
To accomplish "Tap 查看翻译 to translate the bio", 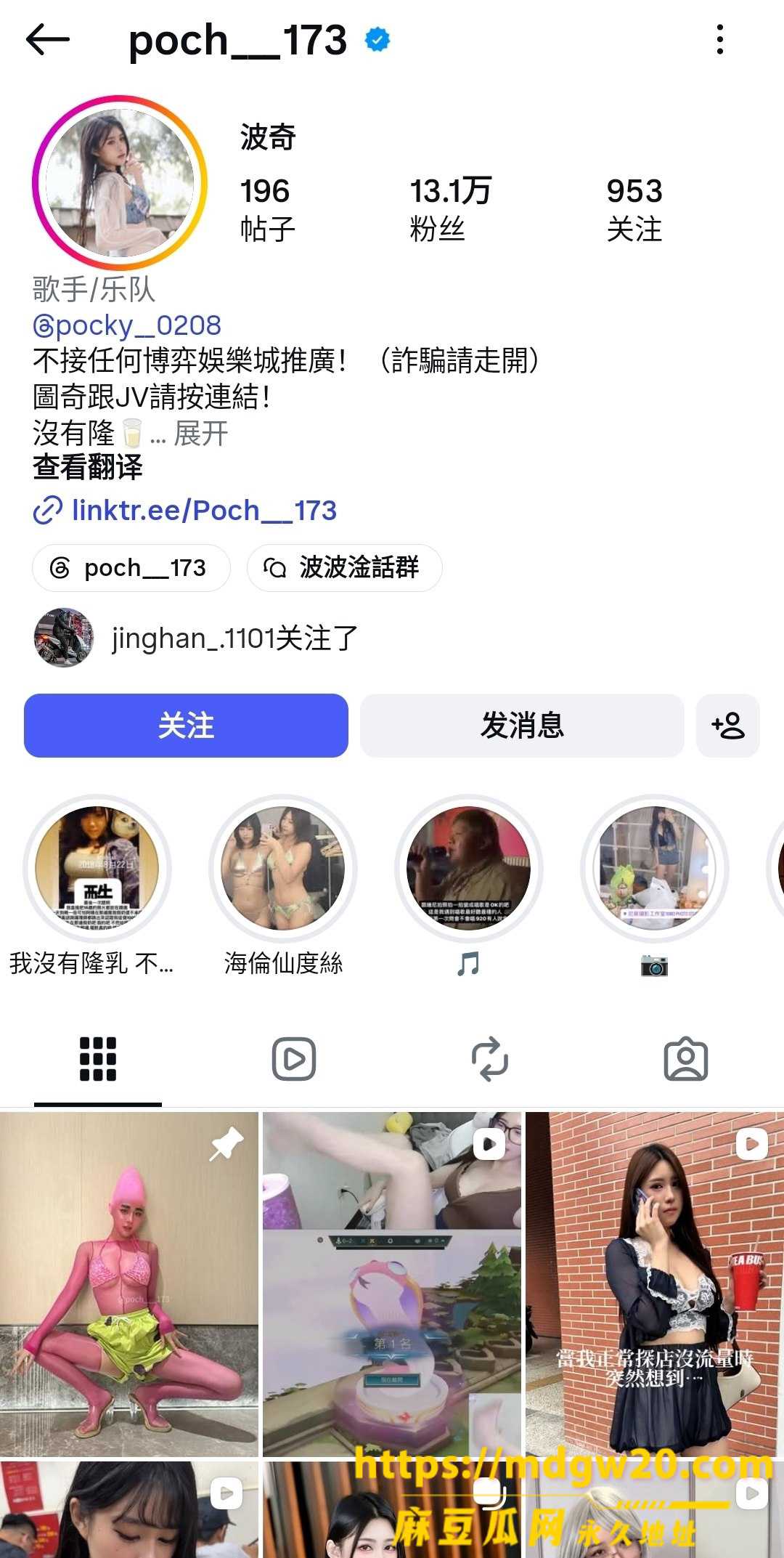I will coord(88,467).
